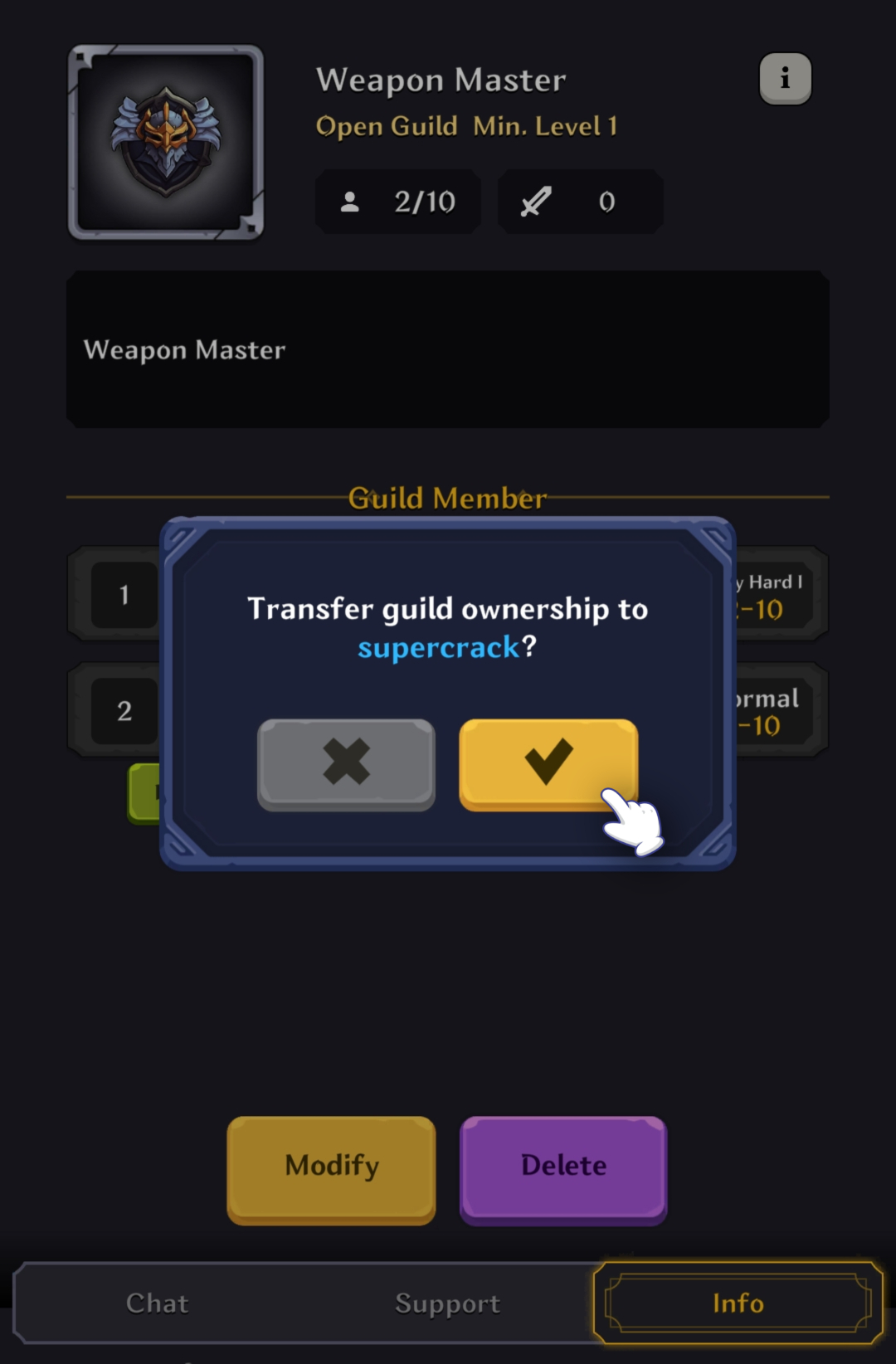The image size is (896, 1364).
Task: Select the Info tab
Action: pos(738,1303)
